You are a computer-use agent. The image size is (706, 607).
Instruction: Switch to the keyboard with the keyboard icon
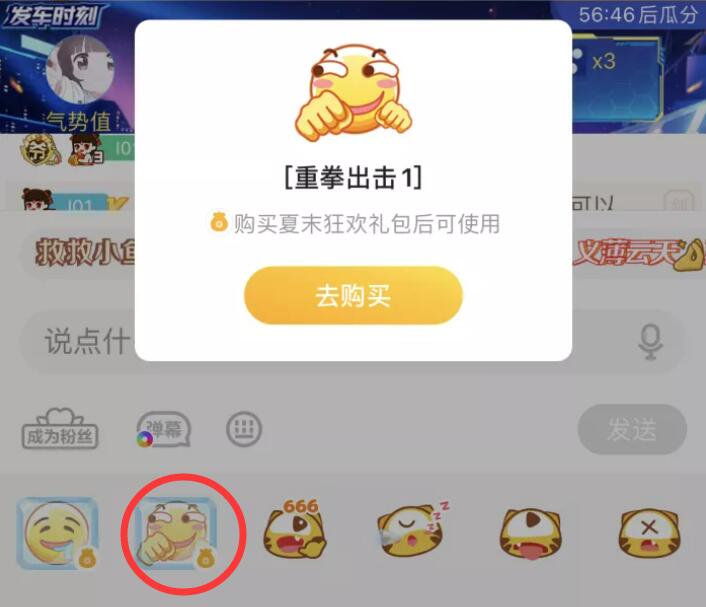pos(244,430)
